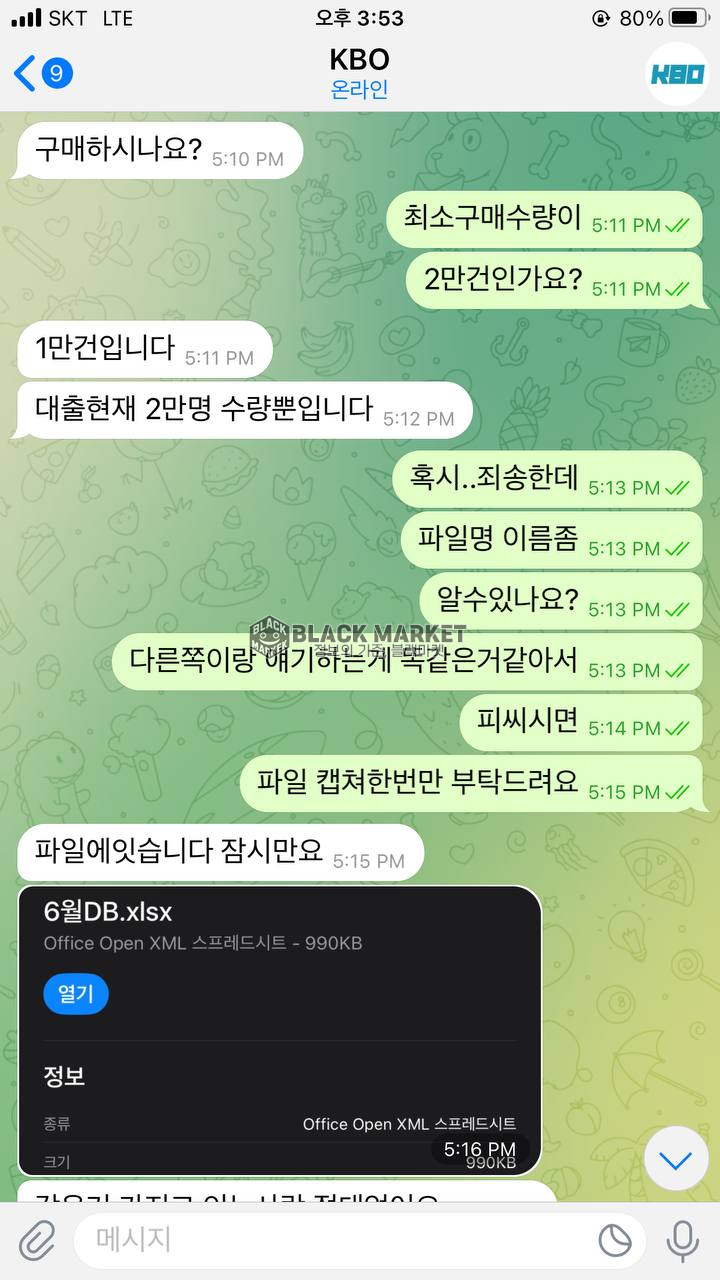Open the 6월DB.xlsx image message
The width and height of the screenshot is (720, 1280).
tap(280, 1030)
